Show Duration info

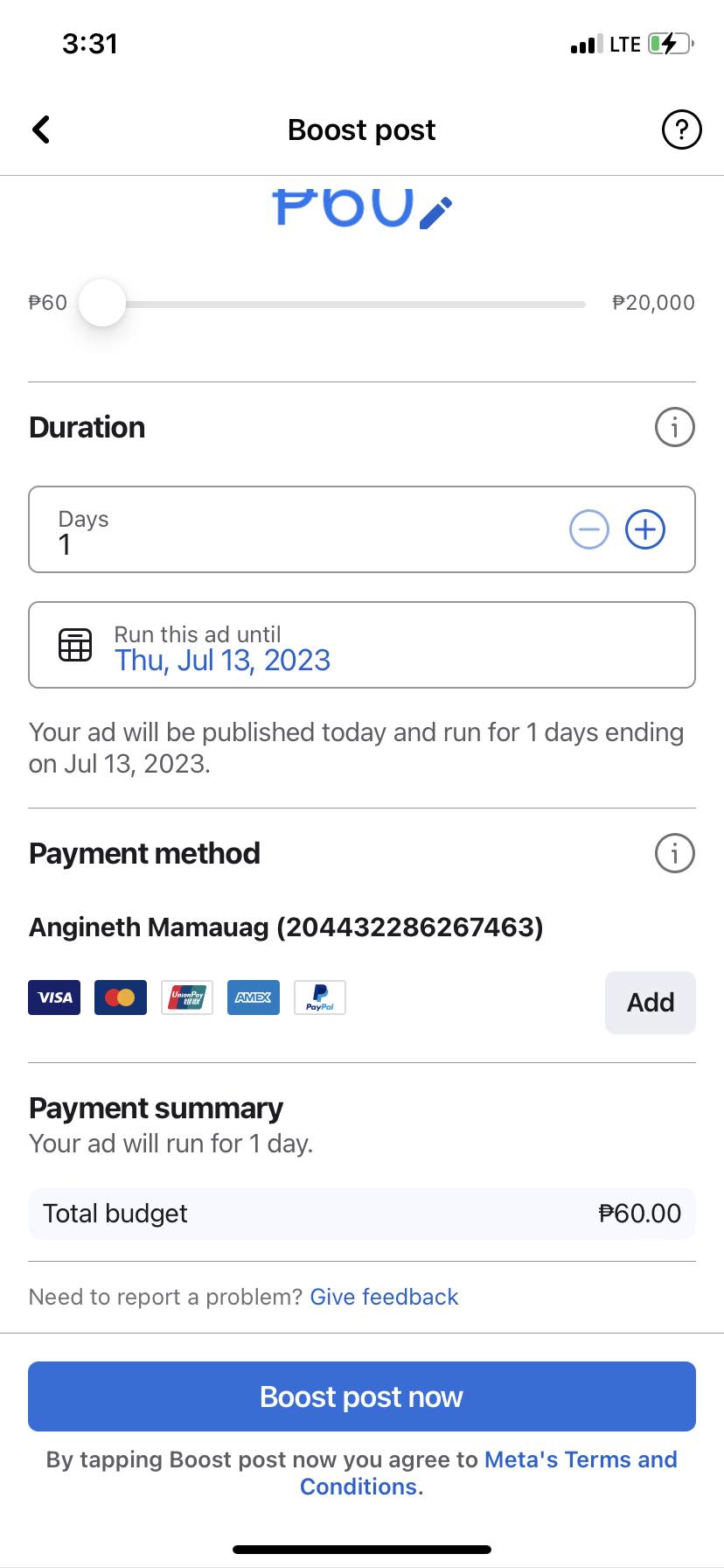[x=674, y=427]
